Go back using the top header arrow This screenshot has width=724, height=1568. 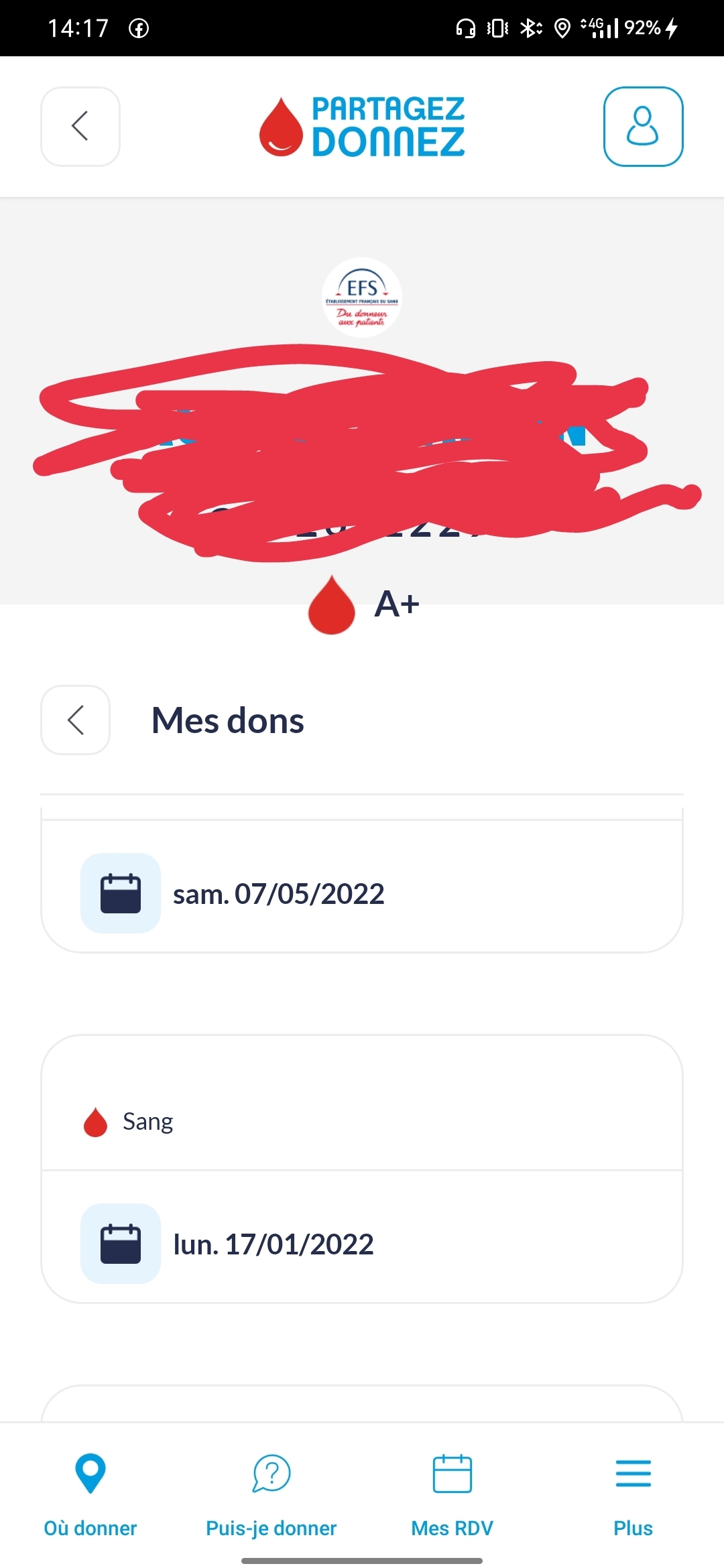(80, 126)
